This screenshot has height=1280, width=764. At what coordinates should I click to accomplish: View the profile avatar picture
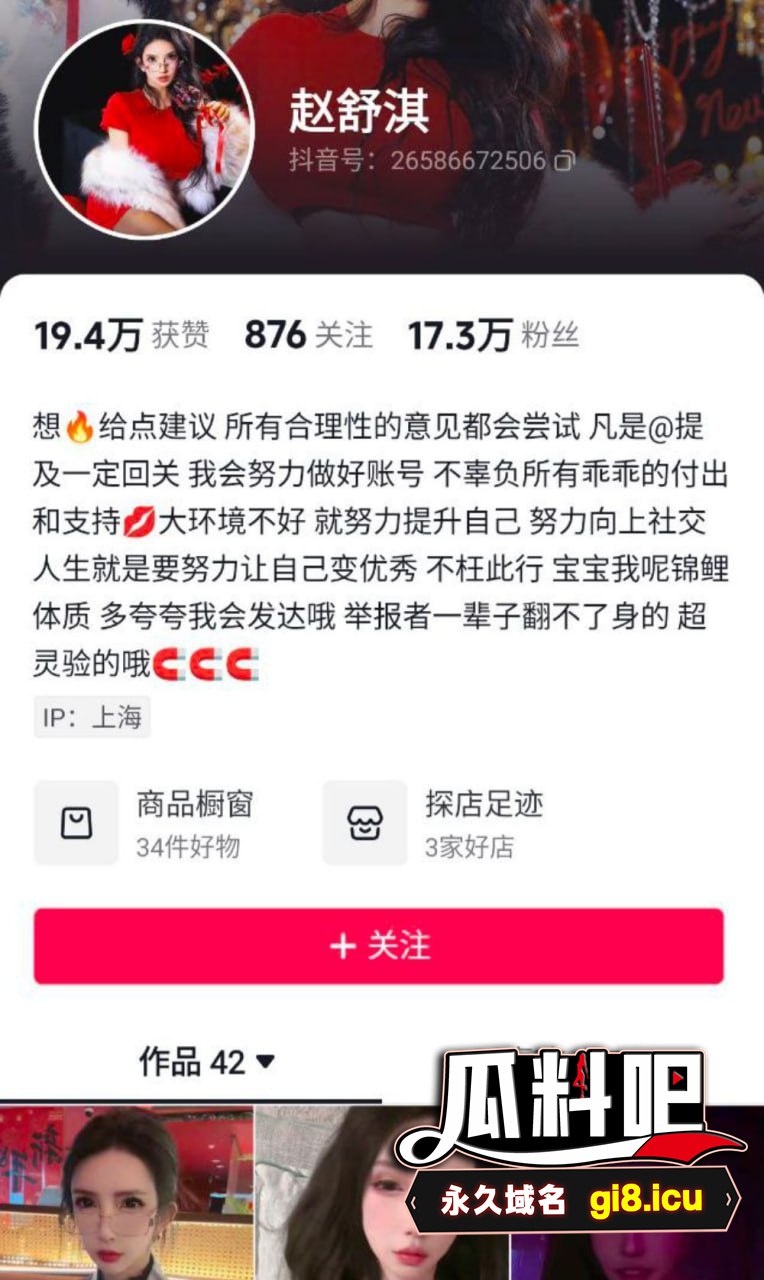(144, 130)
